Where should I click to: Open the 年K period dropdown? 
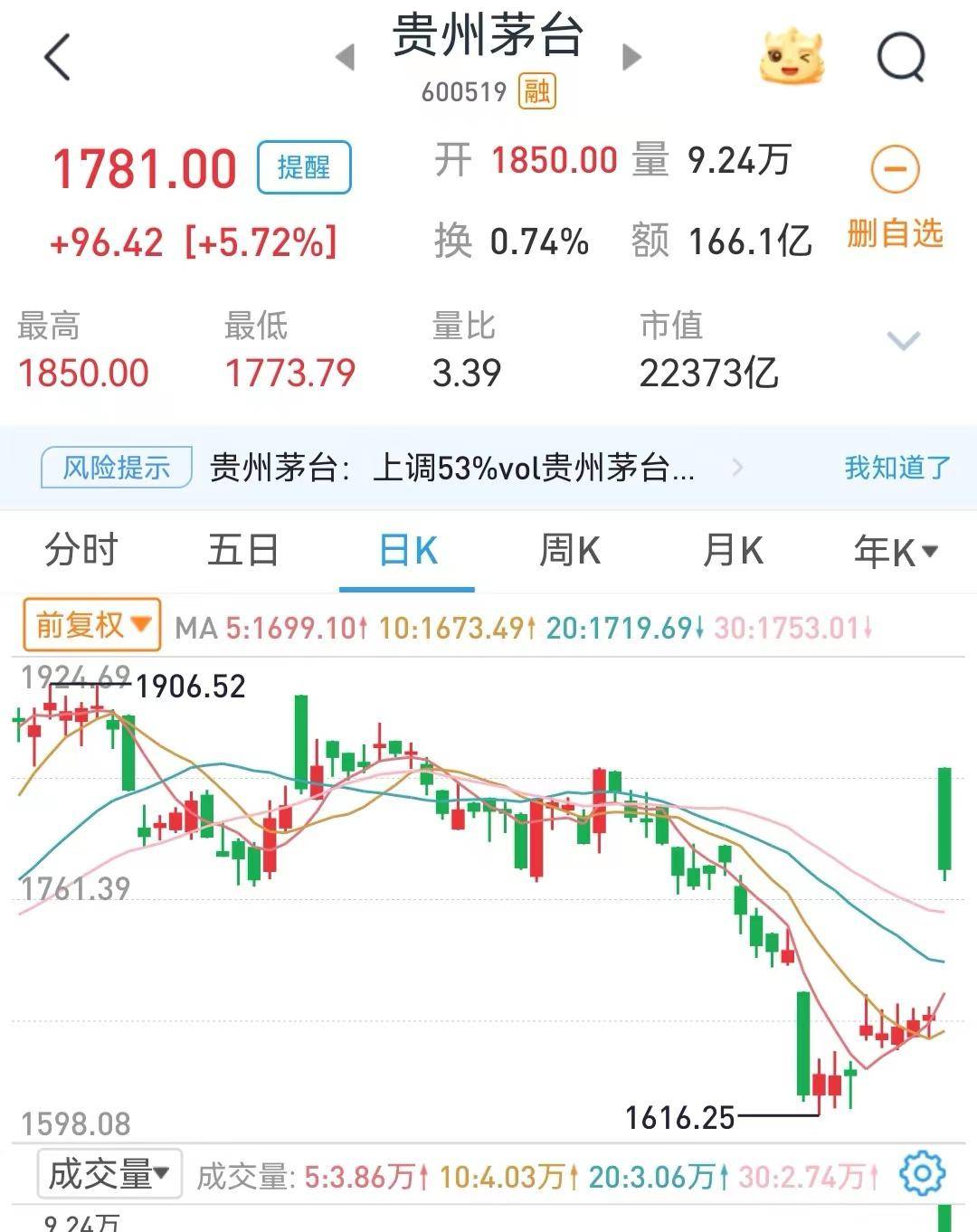pyautogui.click(x=896, y=551)
